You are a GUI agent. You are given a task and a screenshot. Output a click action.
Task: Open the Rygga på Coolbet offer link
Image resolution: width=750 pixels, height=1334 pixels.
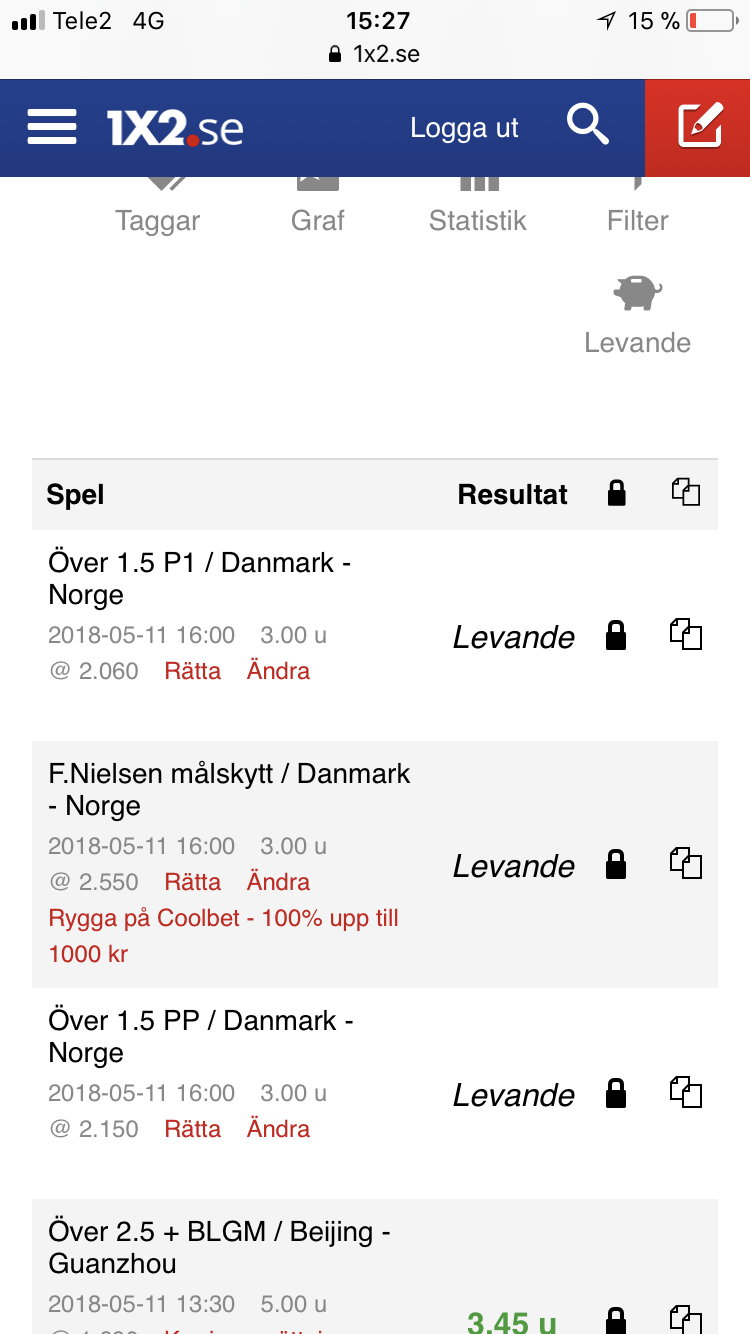point(223,936)
